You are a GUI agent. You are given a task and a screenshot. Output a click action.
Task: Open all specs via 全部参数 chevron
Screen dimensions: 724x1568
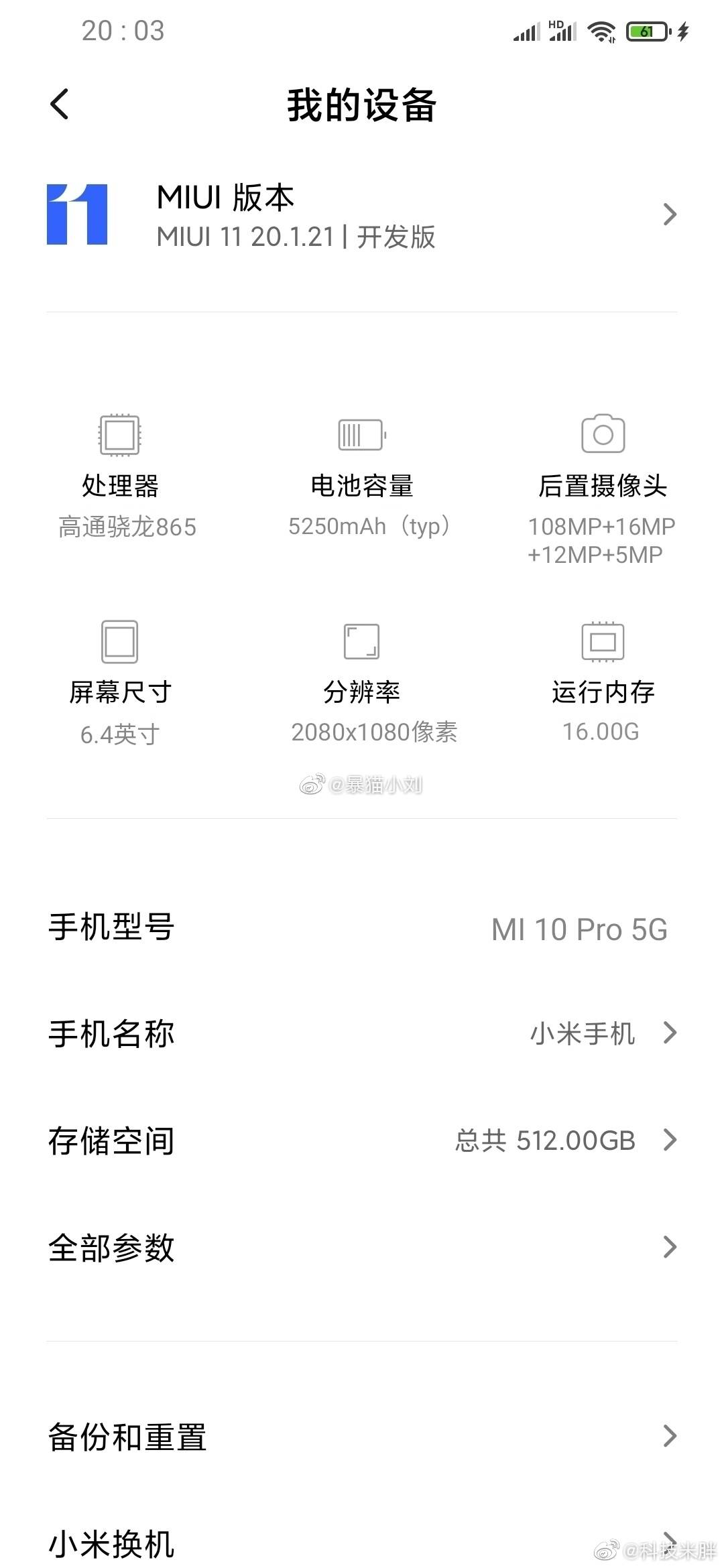tap(670, 1248)
